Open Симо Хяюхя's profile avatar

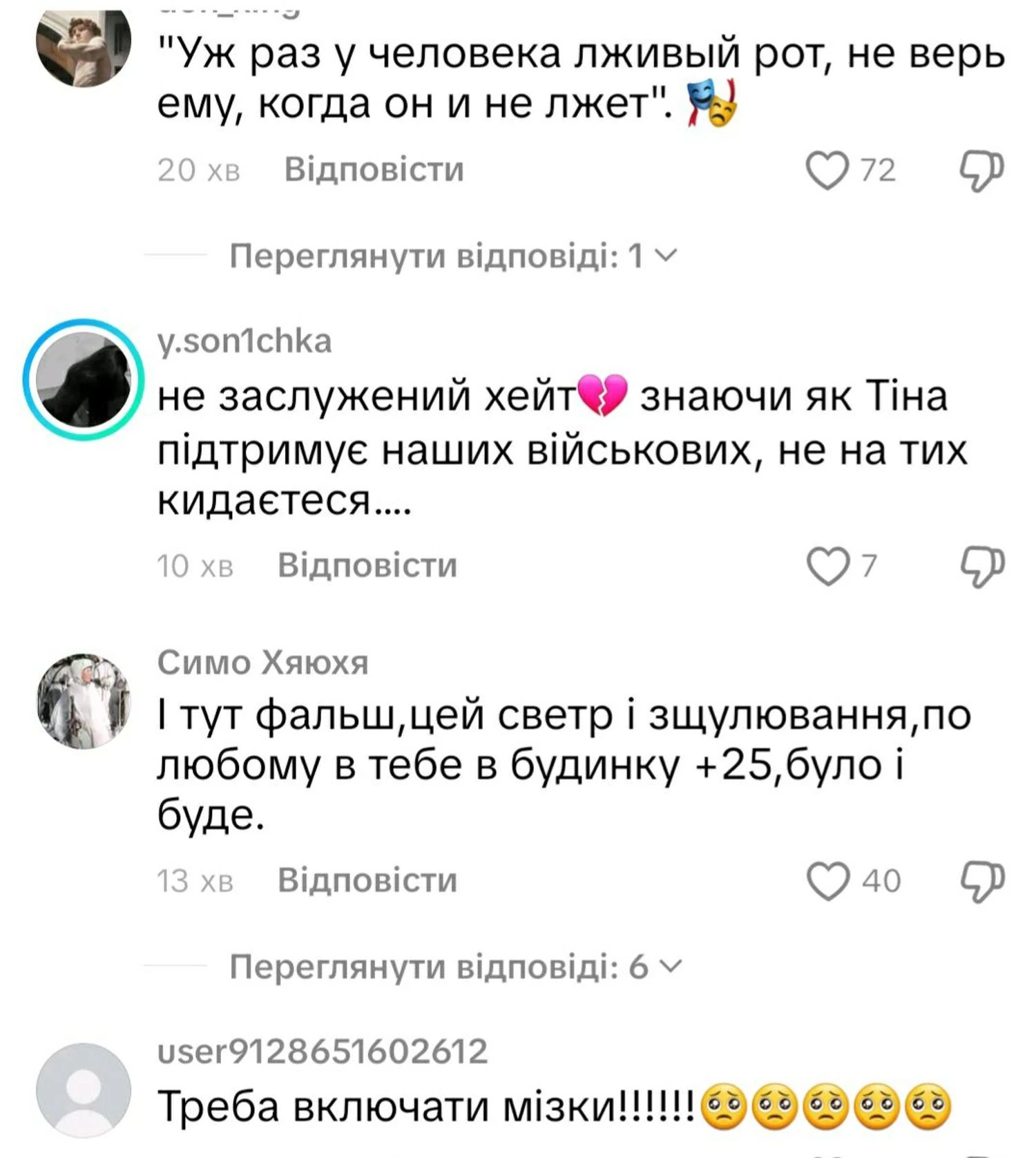coord(84,701)
